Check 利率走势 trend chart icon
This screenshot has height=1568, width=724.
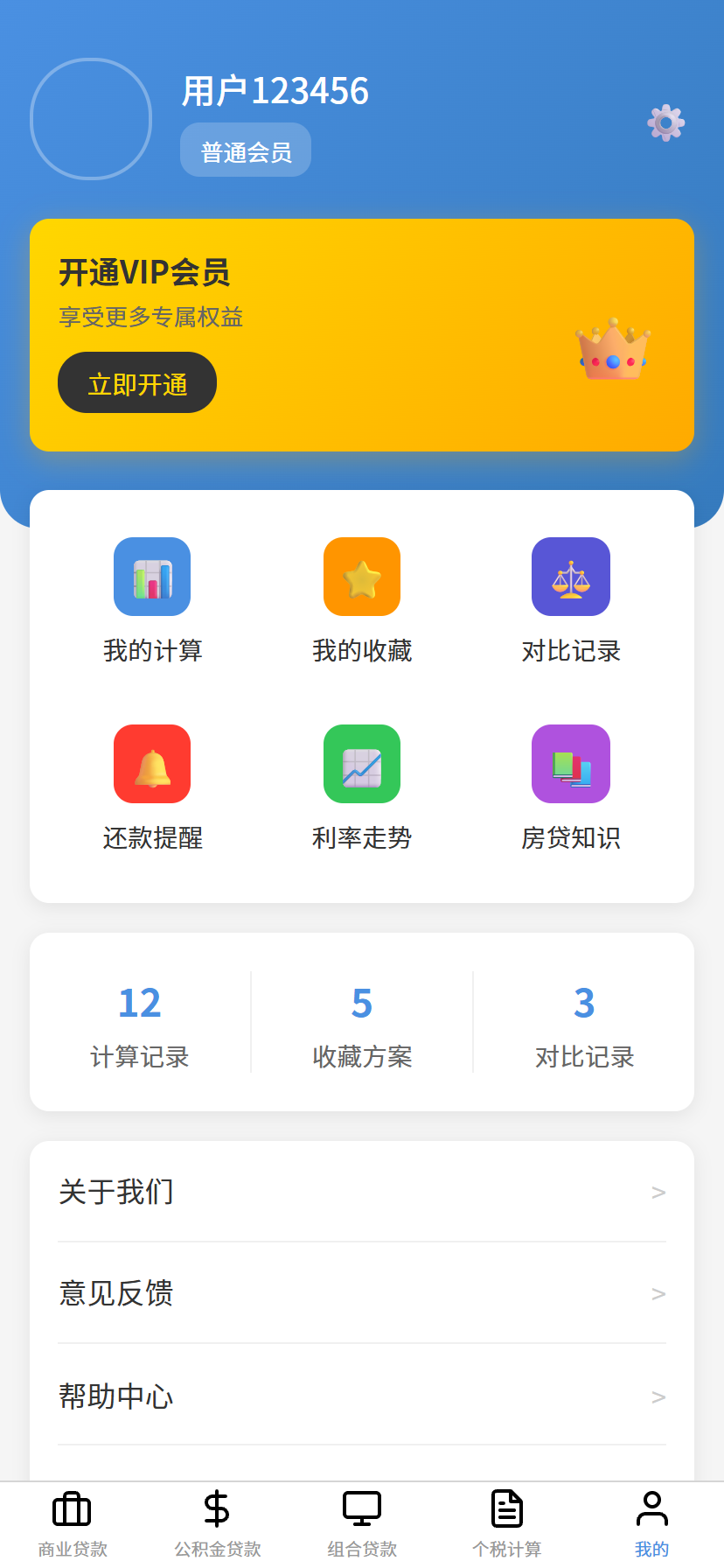[361, 763]
